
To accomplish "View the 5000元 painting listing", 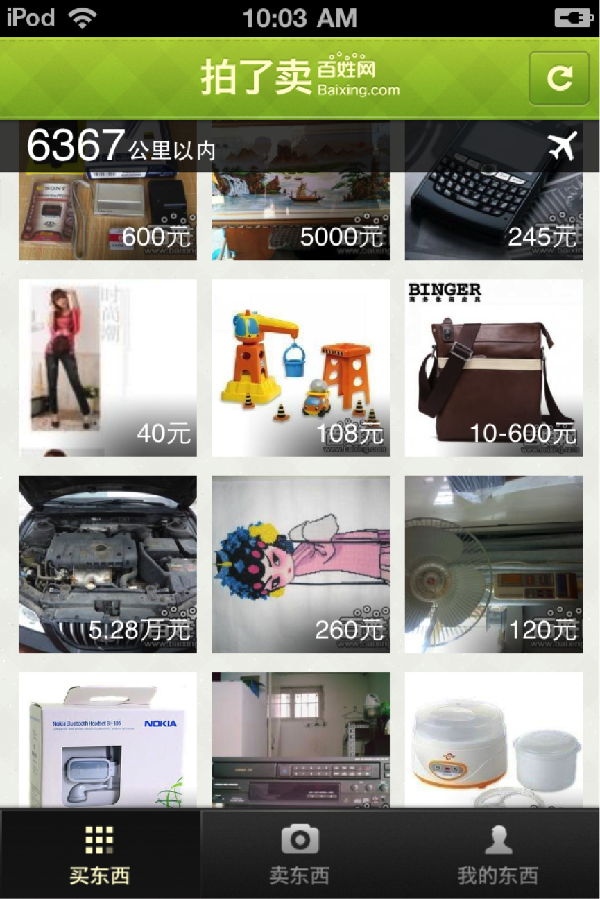I will pyautogui.click(x=300, y=212).
